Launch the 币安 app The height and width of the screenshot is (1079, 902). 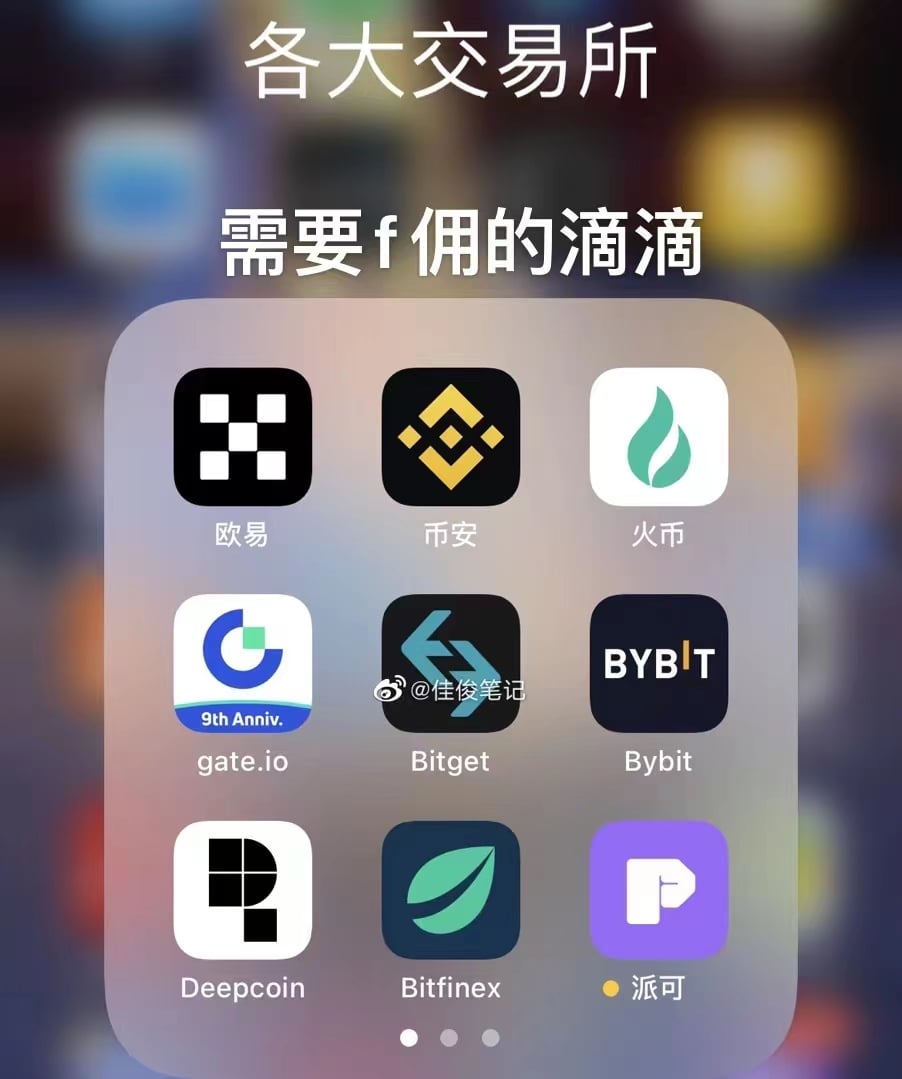click(x=450, y=437)
